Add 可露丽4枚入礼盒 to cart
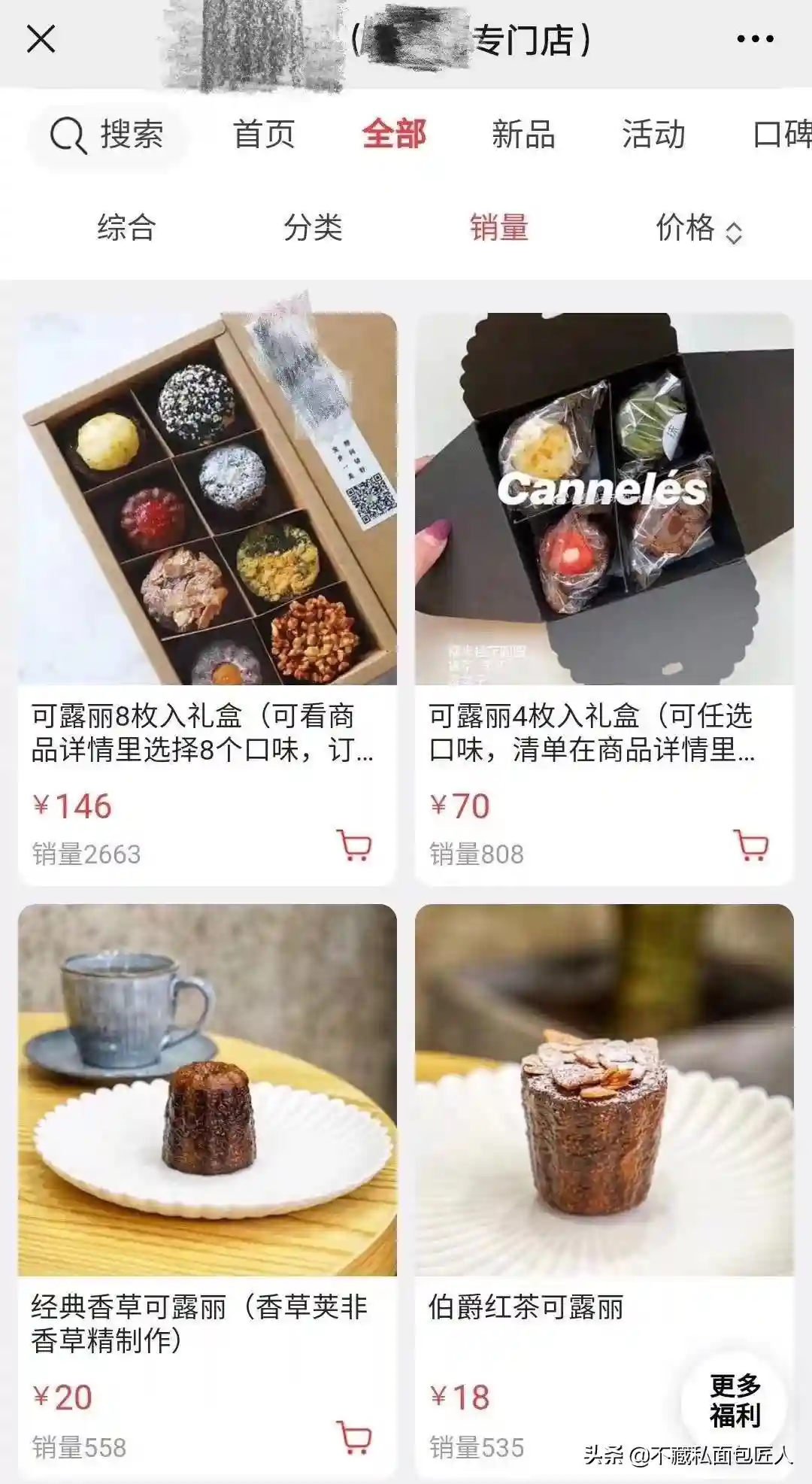This screenshot has height=1484, width=812. pos(751,845)
